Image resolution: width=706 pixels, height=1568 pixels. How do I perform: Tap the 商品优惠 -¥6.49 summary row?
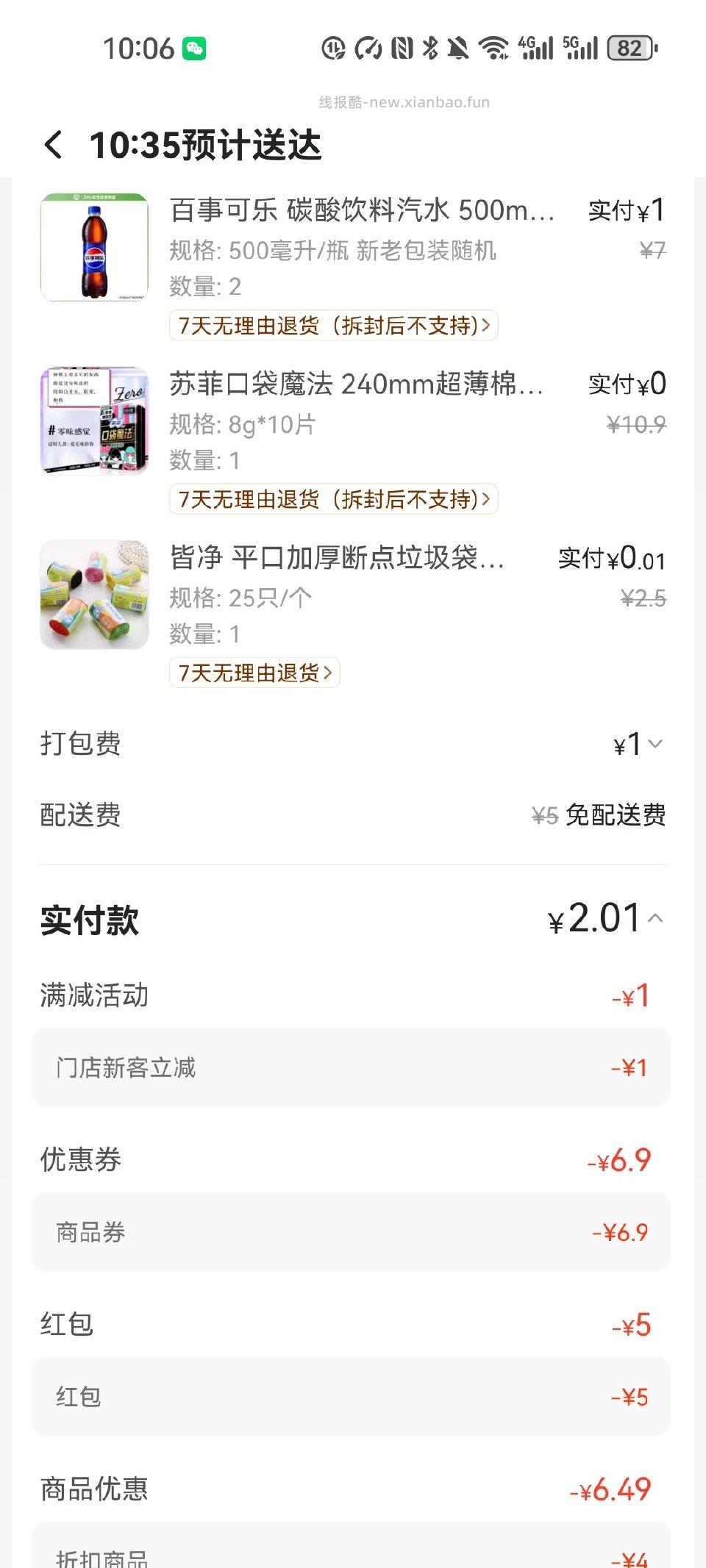pyautogui.click(x=349, y=1488)
